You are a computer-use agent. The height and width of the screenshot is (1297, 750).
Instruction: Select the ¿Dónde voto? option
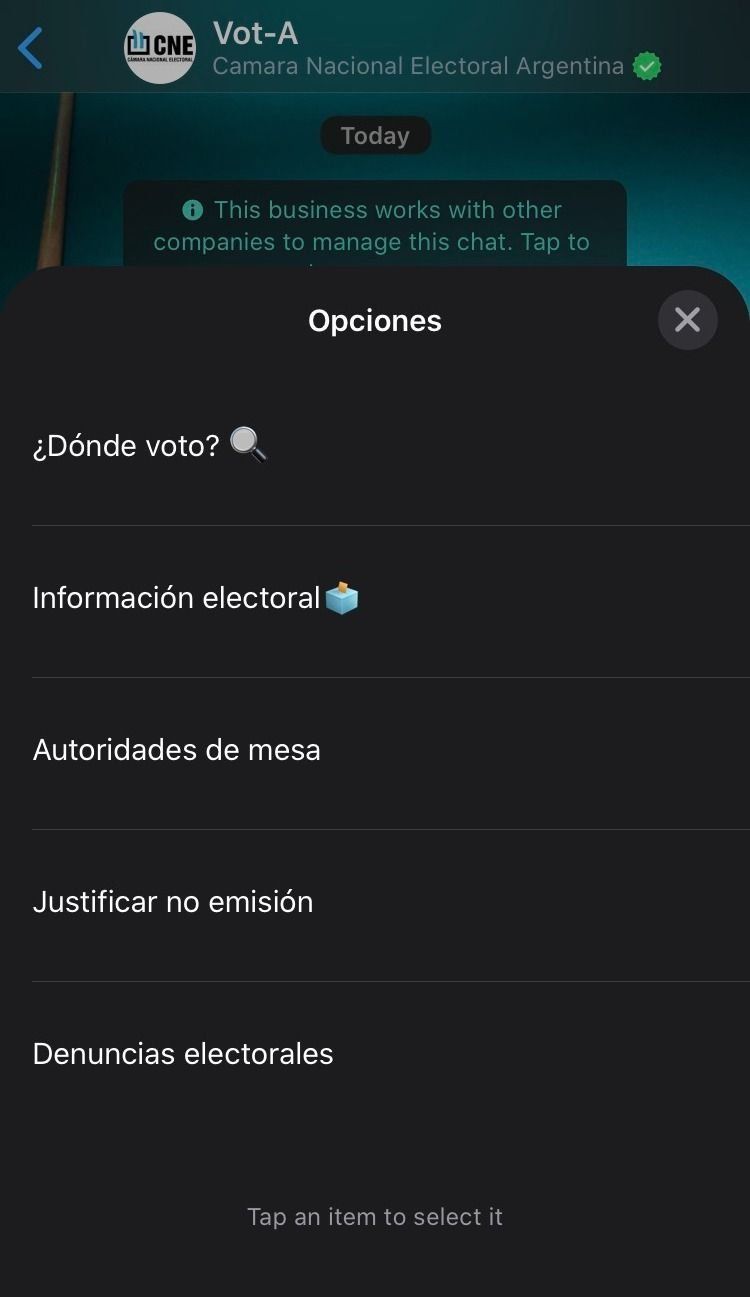pos(150,446)
